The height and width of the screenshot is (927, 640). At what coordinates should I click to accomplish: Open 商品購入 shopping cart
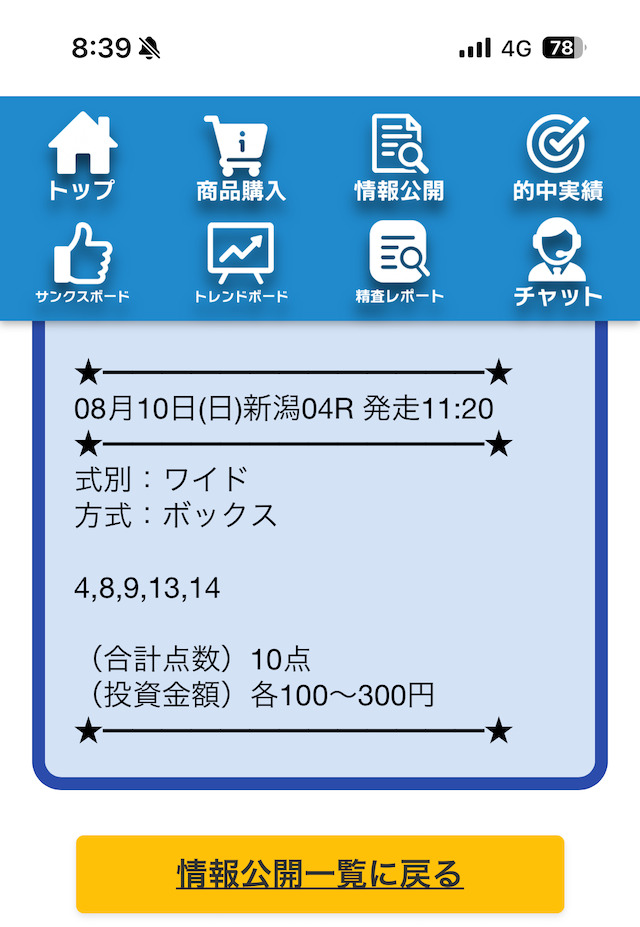[241, 158]
